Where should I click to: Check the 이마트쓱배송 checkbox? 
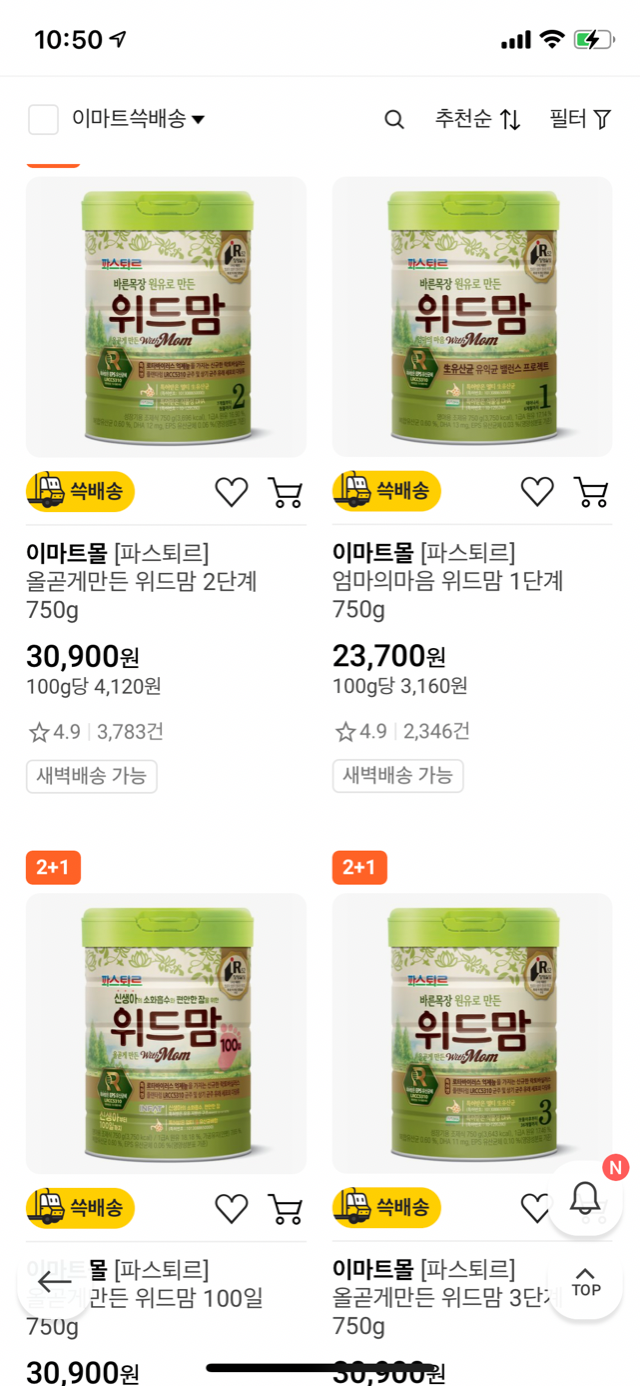pos(43,120)
